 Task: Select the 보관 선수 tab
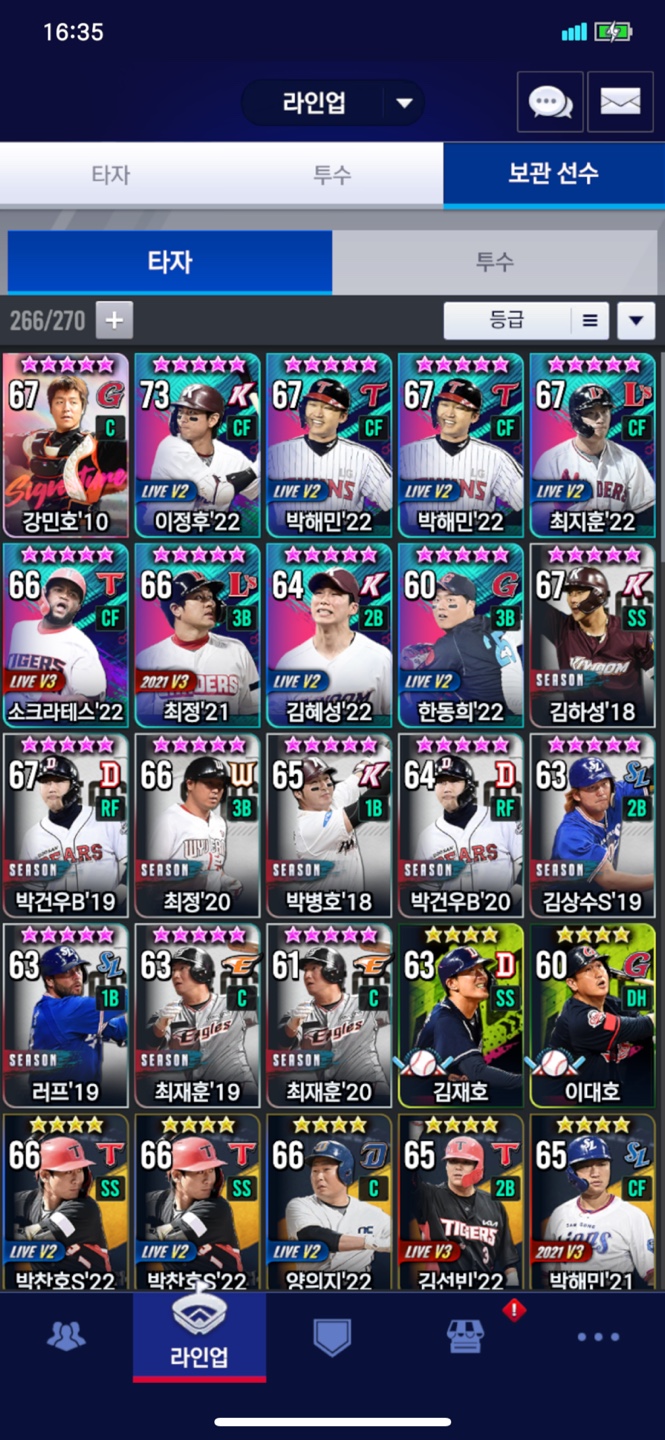click(x=553, y=173)
